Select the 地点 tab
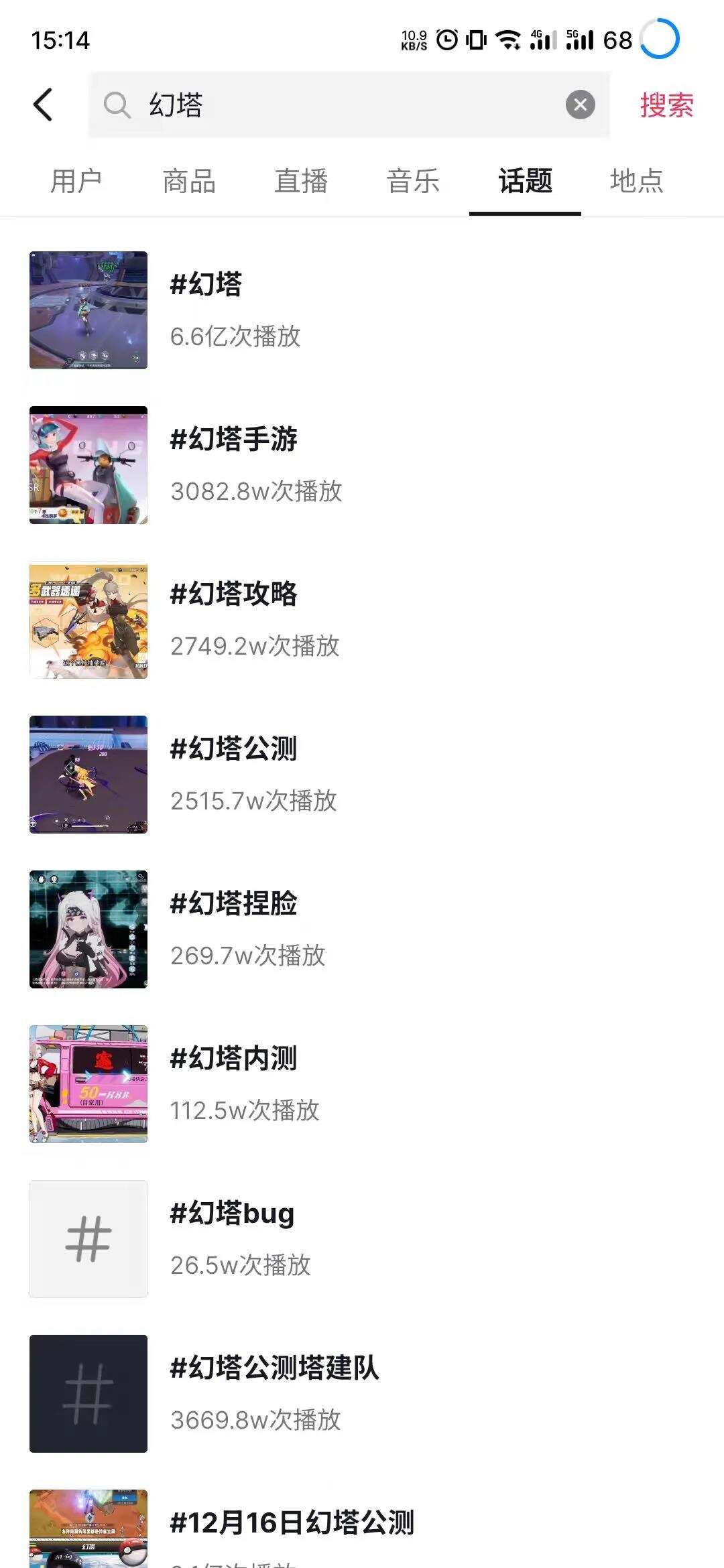This screenshot has height=1568, width=724. (635, 181)
